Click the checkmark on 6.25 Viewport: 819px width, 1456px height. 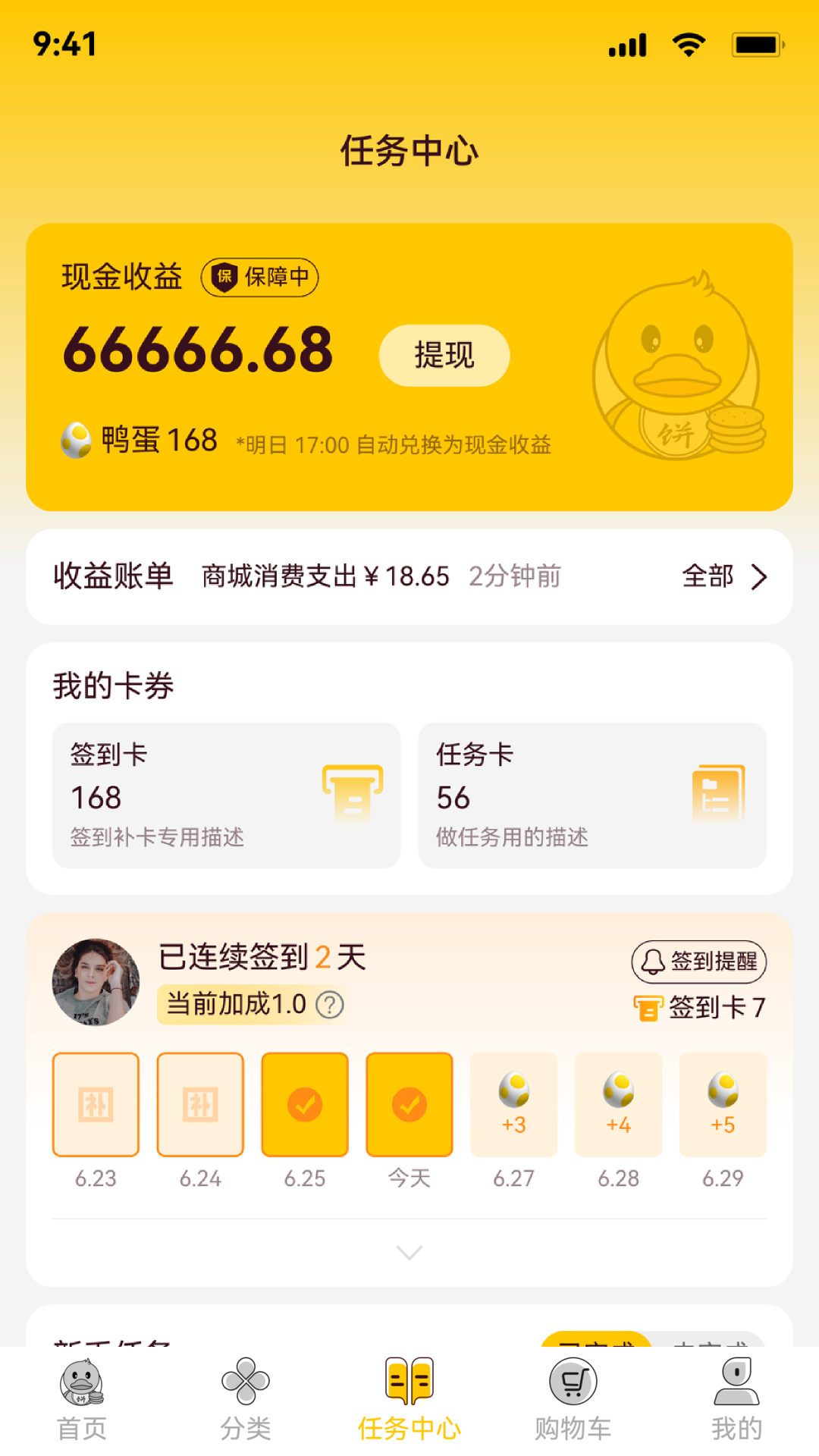[304, 1104]
